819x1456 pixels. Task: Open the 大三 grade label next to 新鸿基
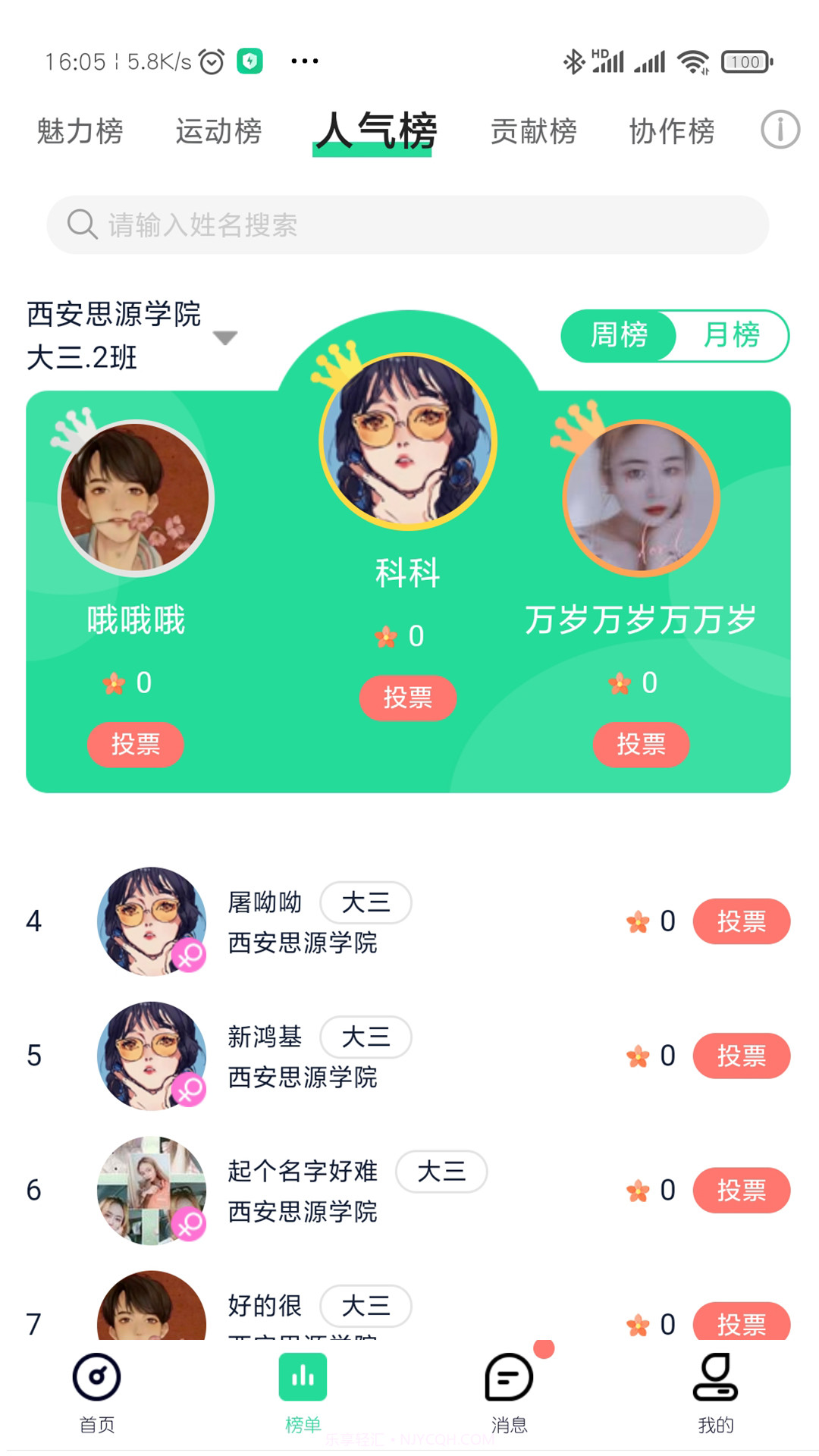point(366,1037)
